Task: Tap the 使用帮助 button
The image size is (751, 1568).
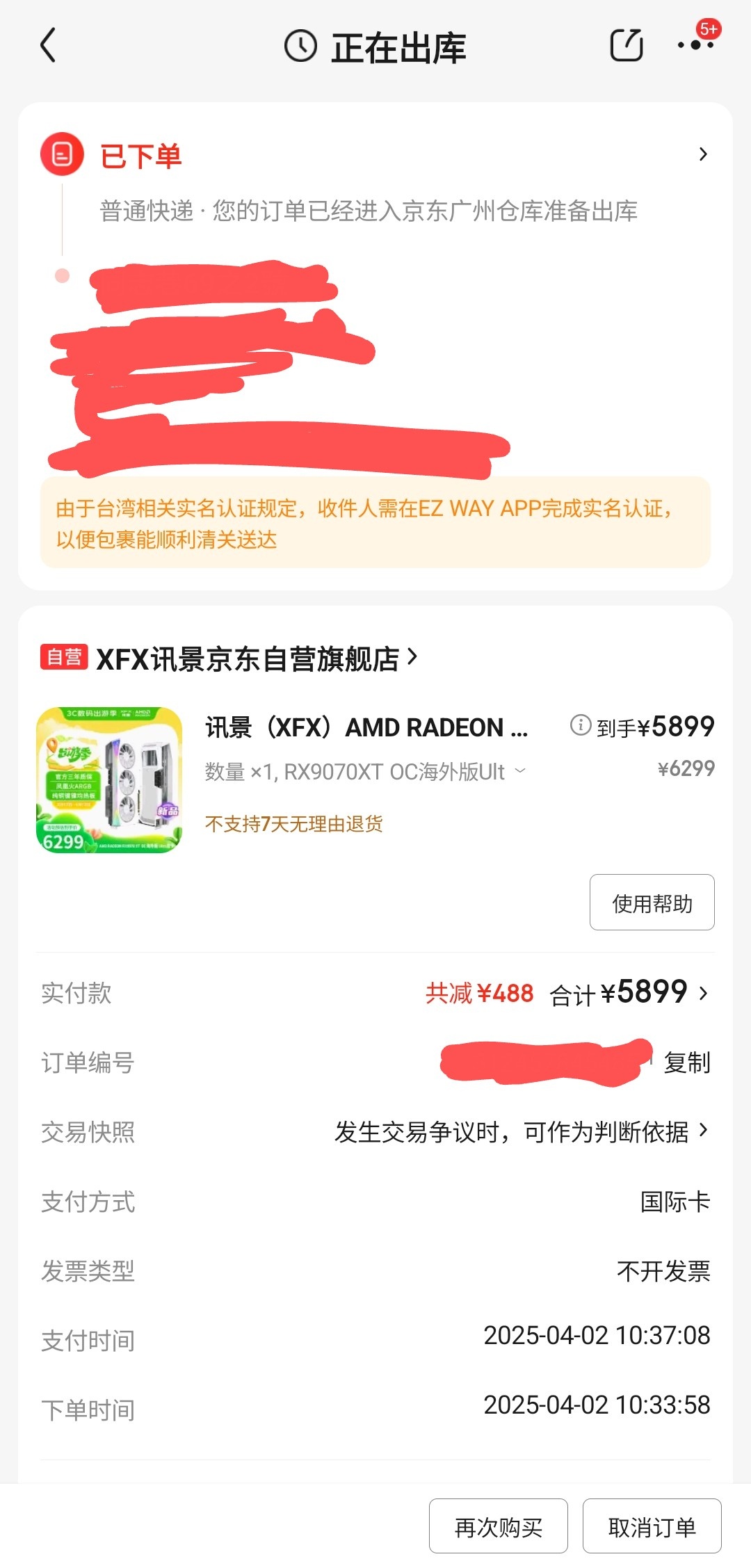Action: coord(652,903)
